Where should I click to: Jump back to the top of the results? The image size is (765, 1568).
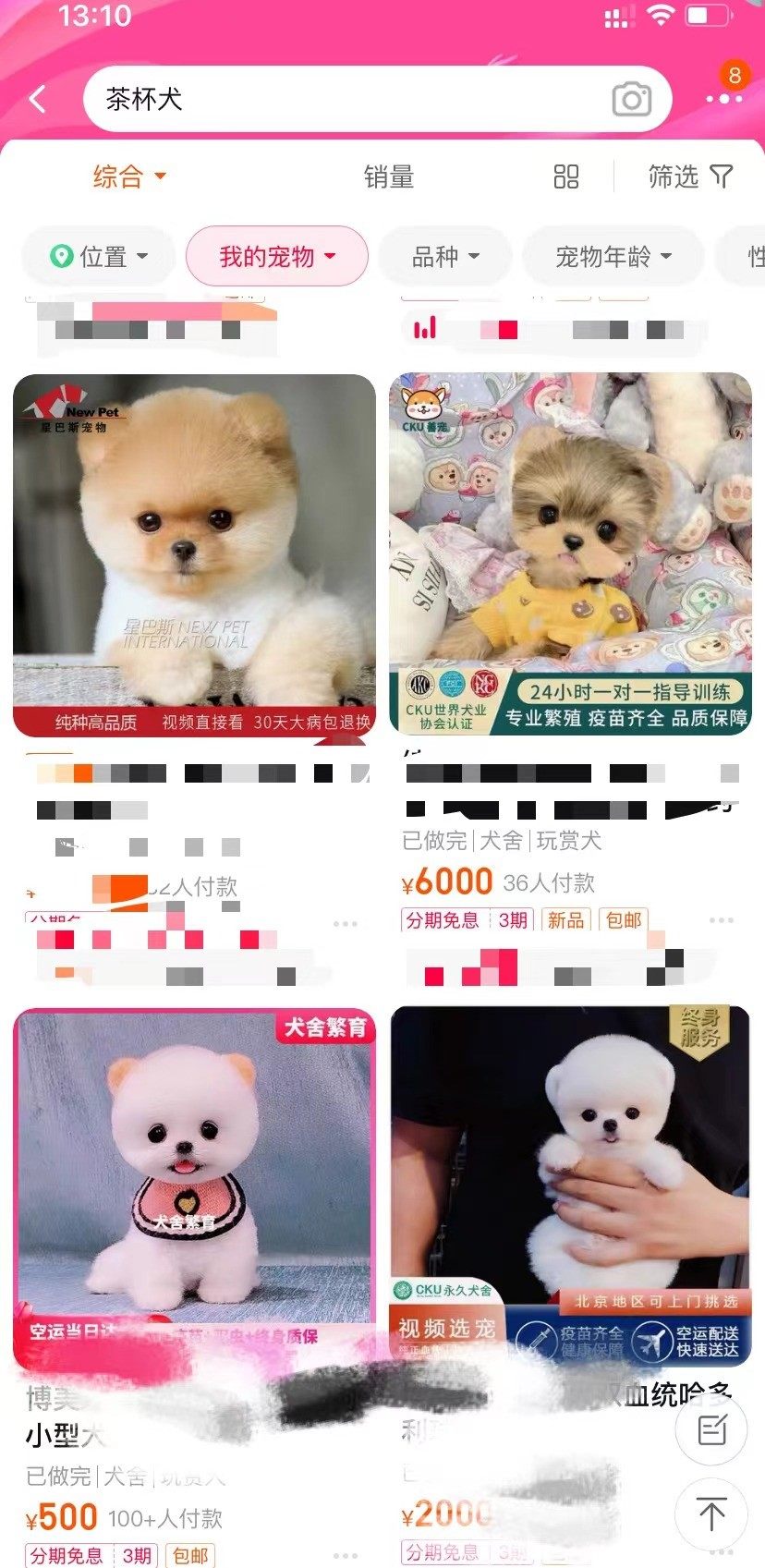click(x=711, y=1513)
